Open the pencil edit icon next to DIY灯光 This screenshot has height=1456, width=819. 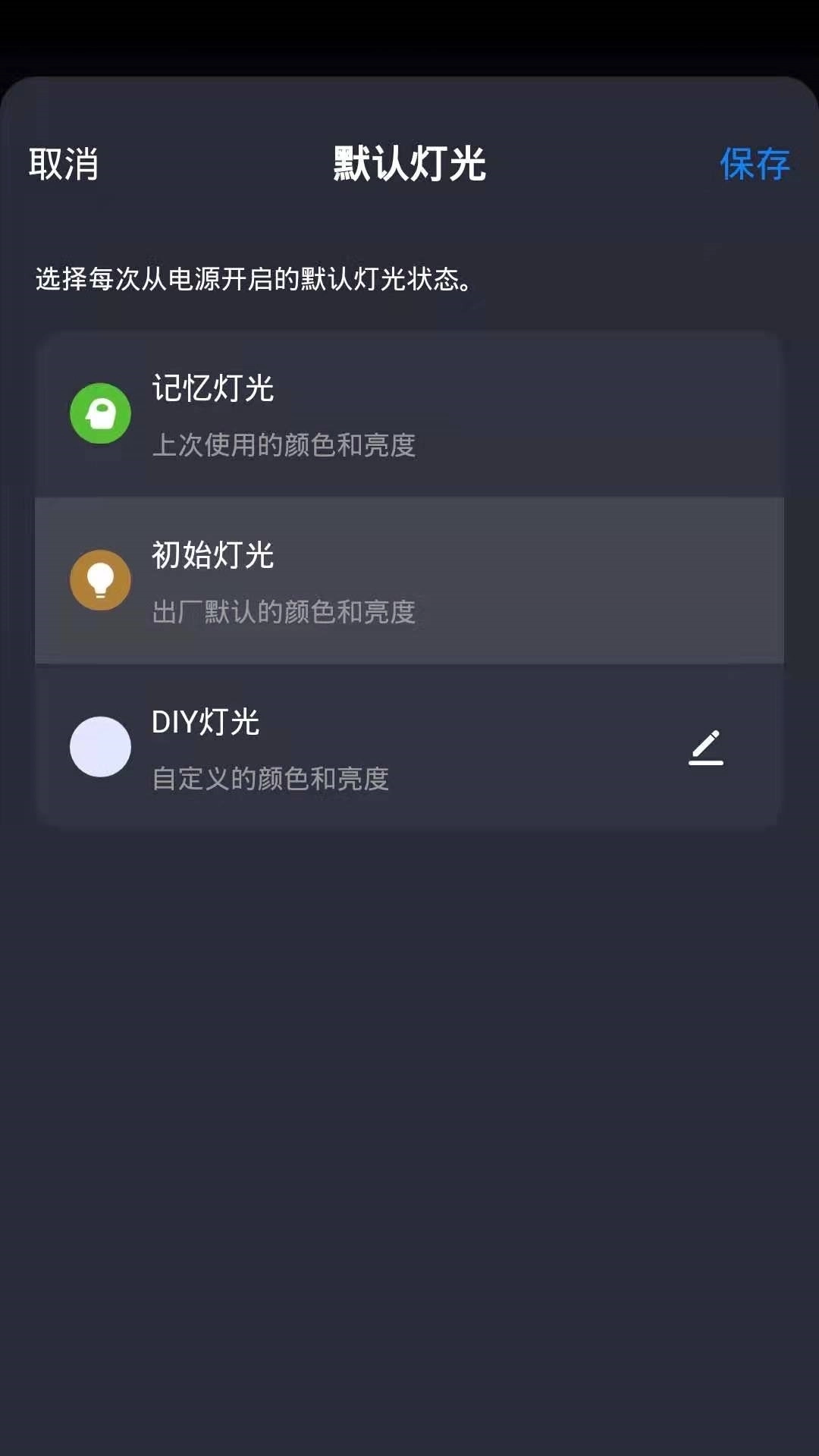tap(706, 747)
